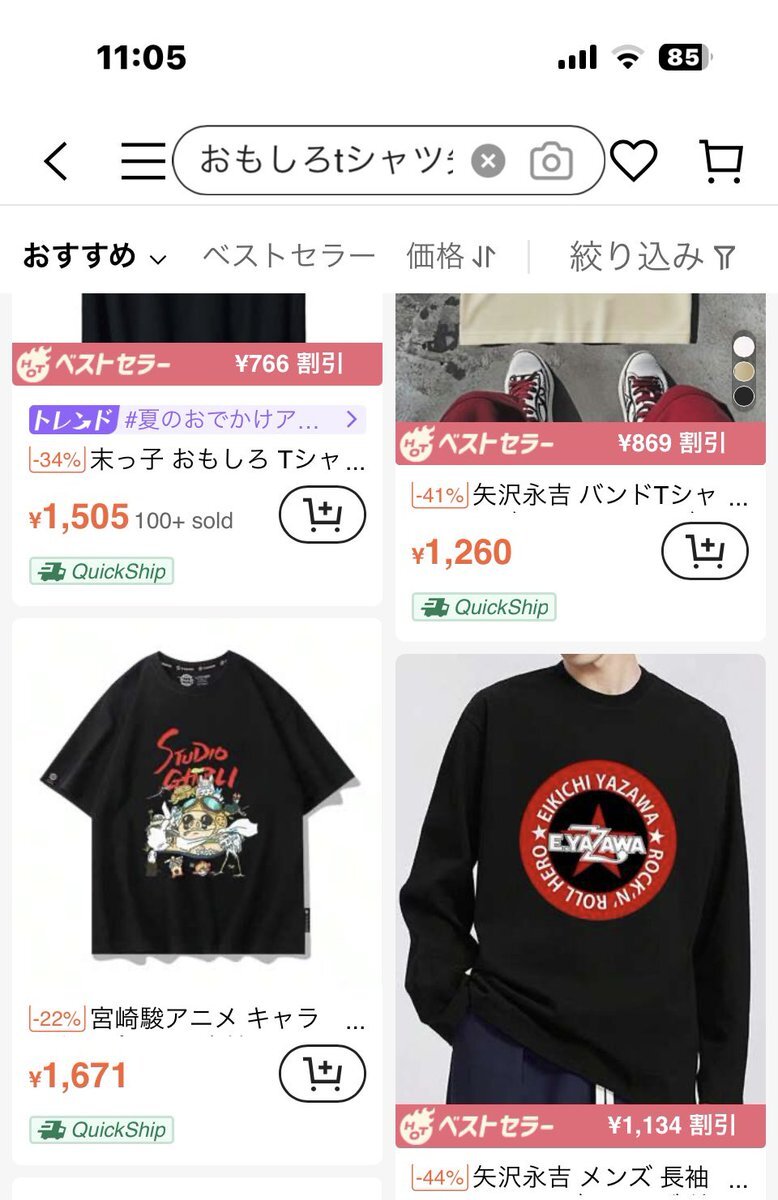Open the 絞り込み filter panel
Screen dimensions: 778x1200
652,257
